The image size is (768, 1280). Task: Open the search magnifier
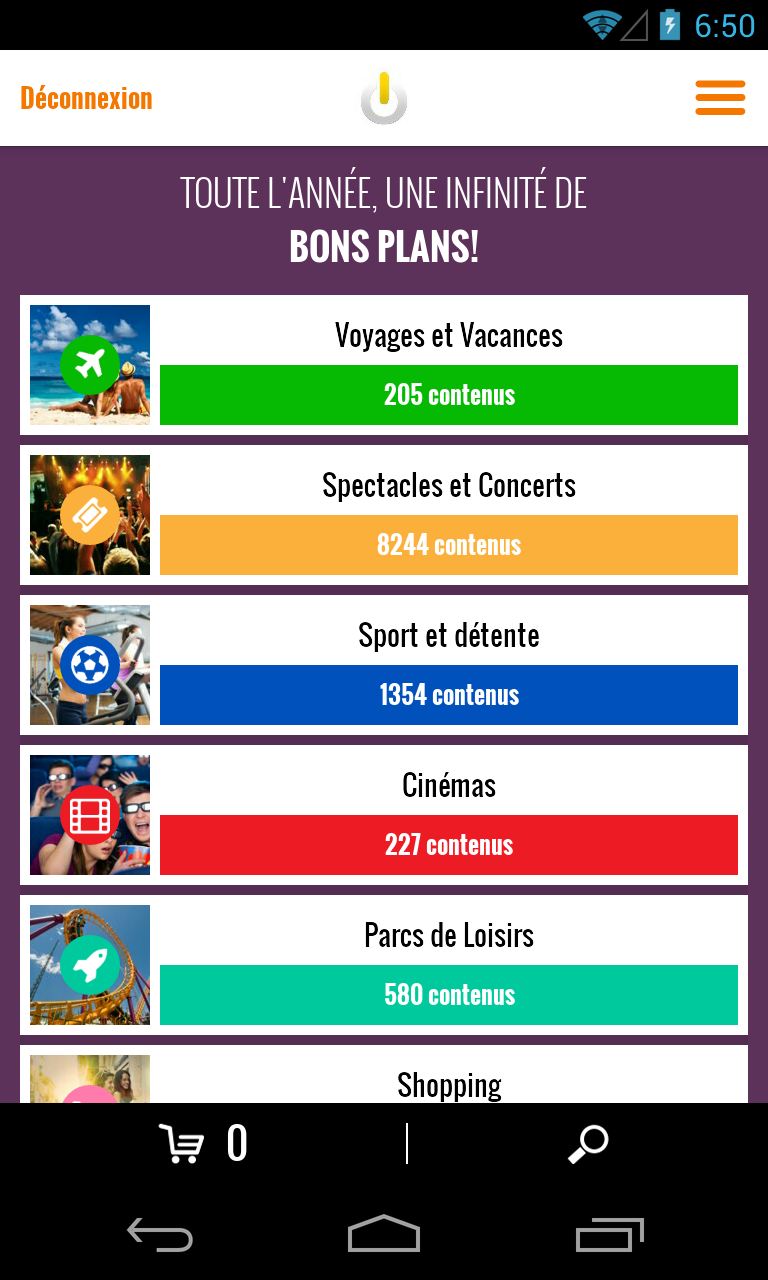(x=588, y=1143)
